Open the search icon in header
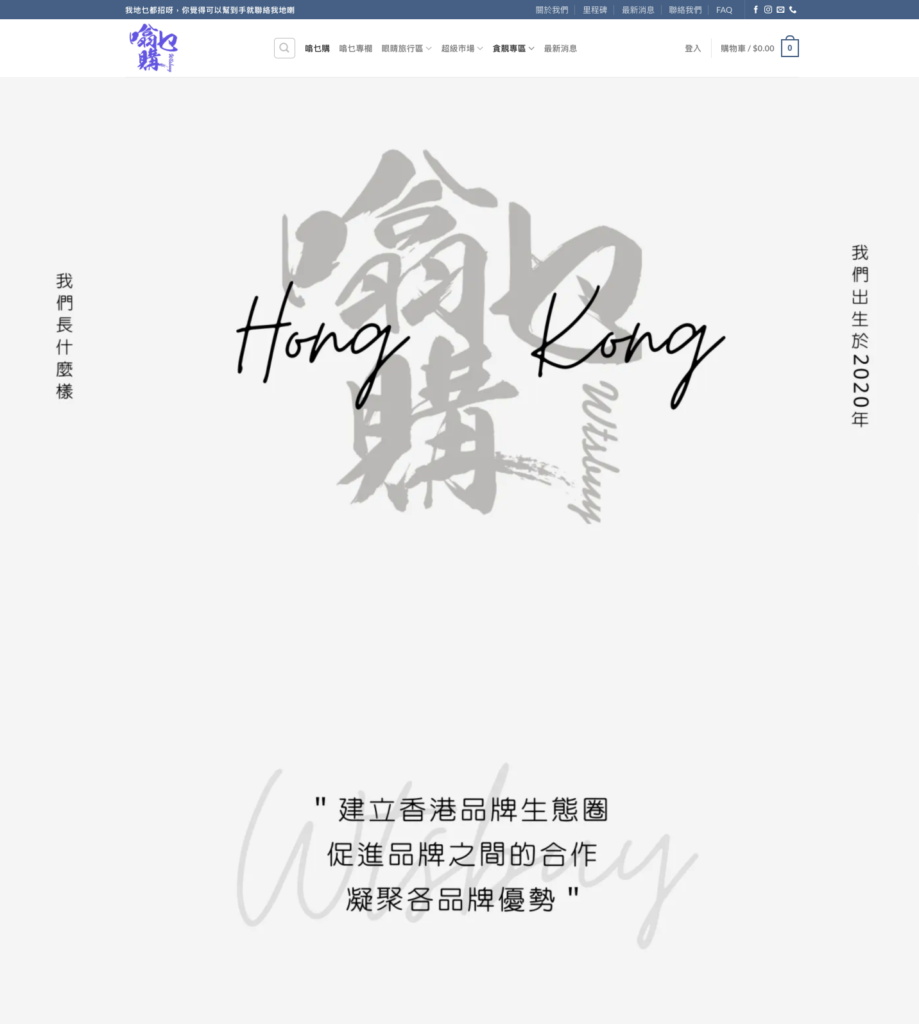The image size is (919, 1024). pos(284,48)
